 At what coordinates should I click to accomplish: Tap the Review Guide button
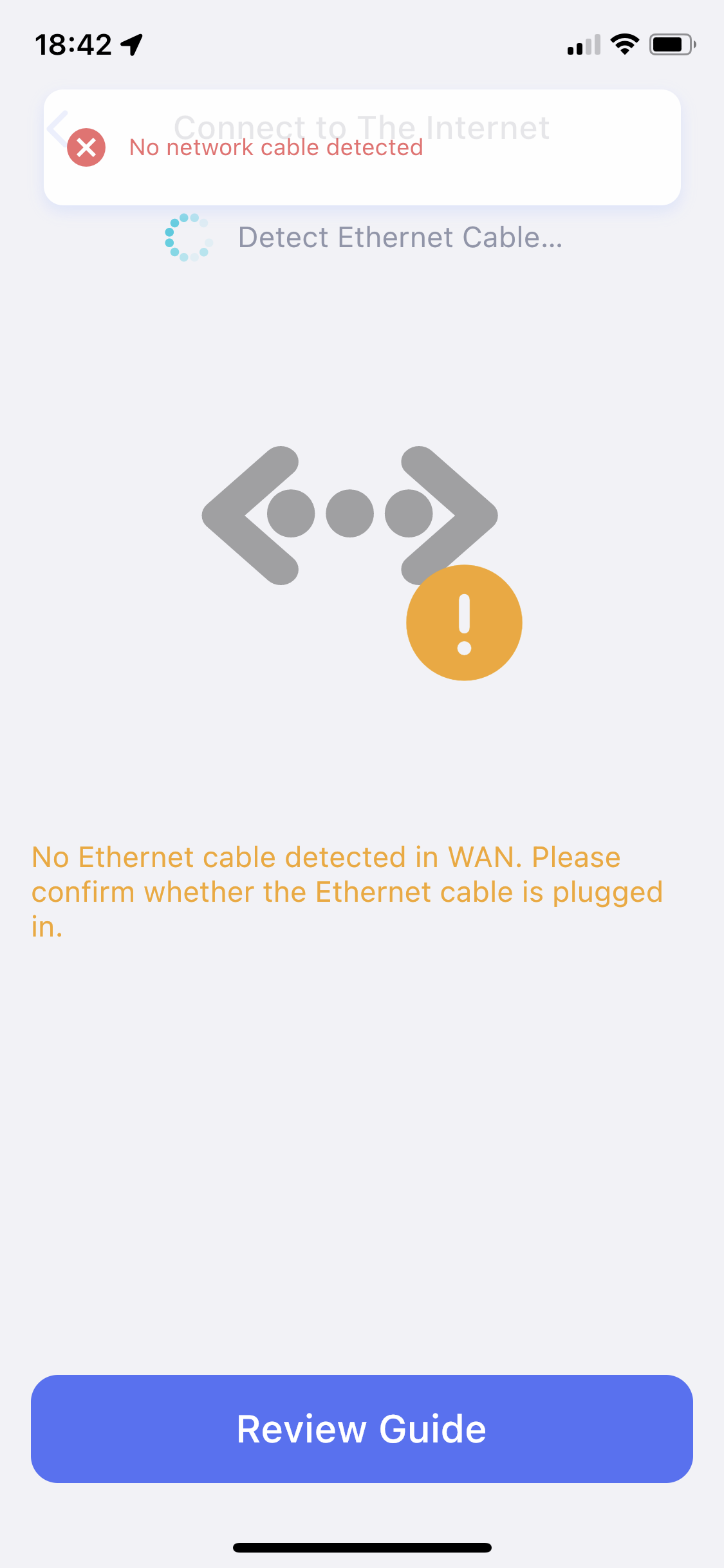point(362,1428)
